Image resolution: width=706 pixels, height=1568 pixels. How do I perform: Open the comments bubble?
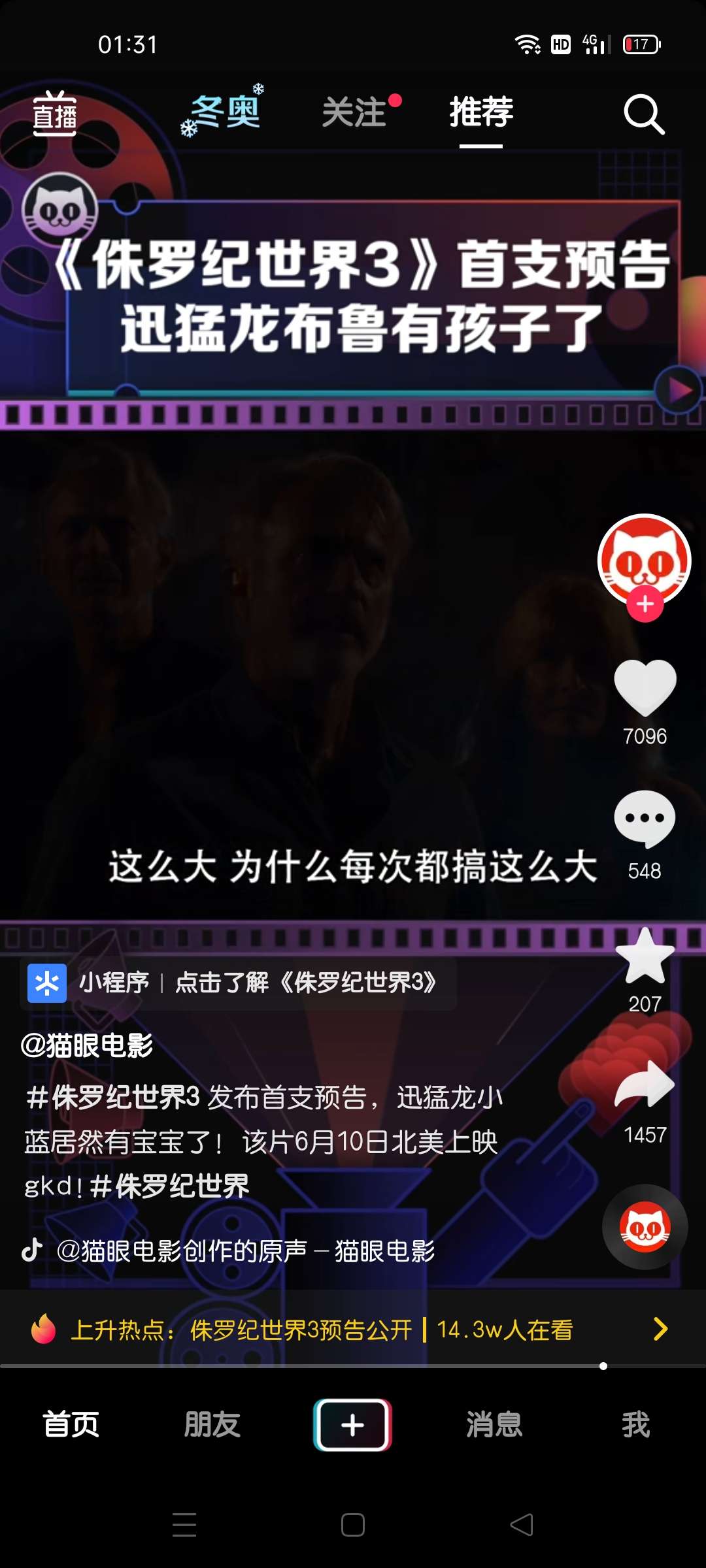pos(645,819)
